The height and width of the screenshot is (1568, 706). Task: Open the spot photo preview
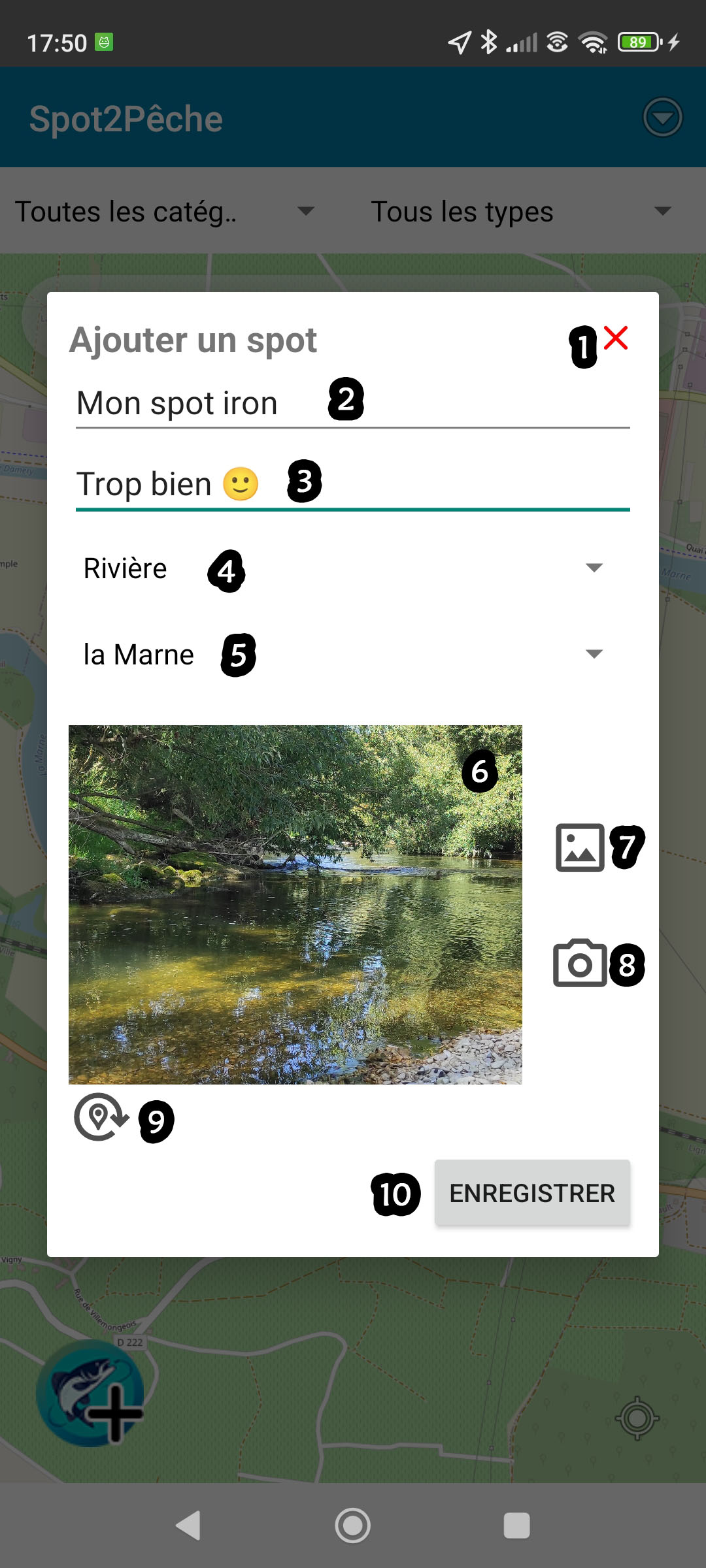coord(295,904)
